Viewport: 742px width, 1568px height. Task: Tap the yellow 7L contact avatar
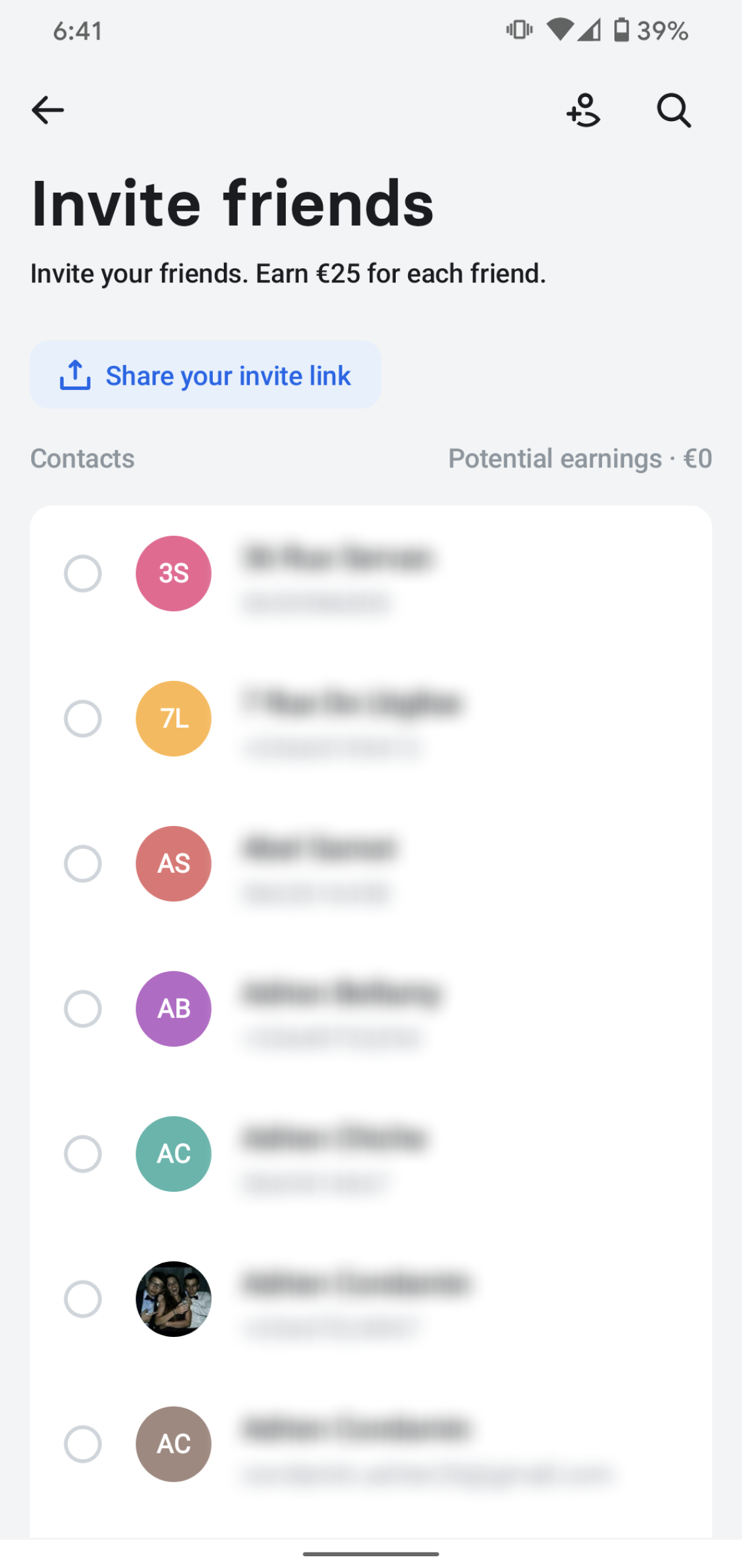point(172,719)
